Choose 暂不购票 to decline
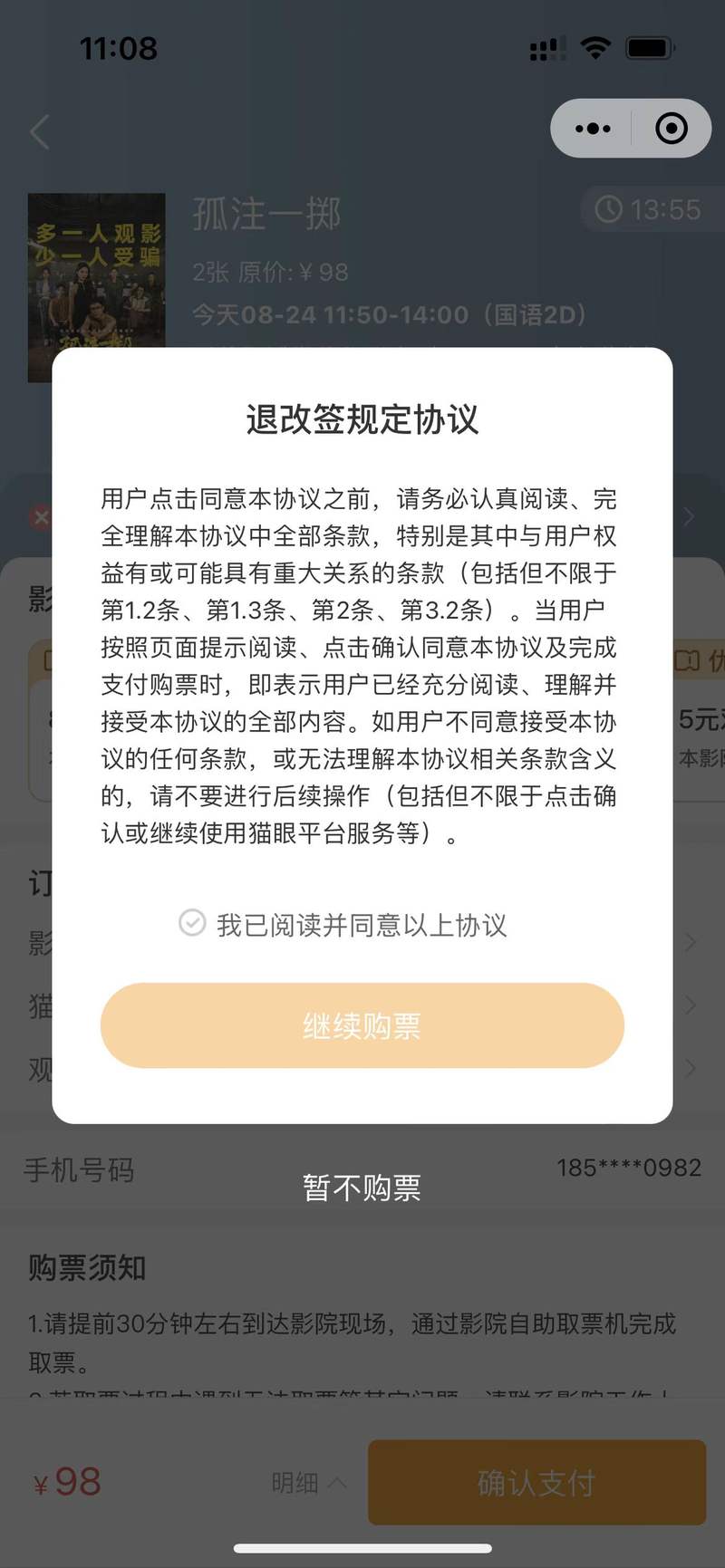 pyautogui.click(x=362, y=1187)
